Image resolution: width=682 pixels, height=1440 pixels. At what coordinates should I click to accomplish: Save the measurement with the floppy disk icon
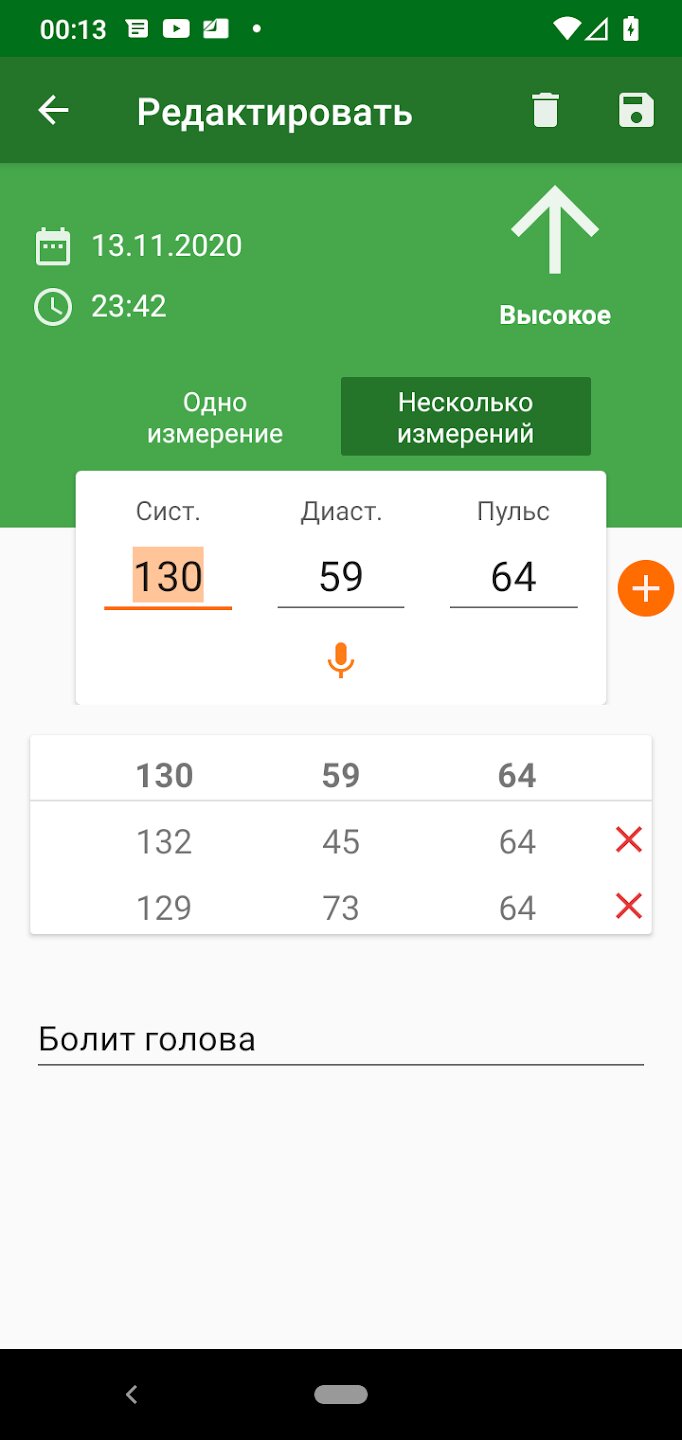(x=636, y=110)
